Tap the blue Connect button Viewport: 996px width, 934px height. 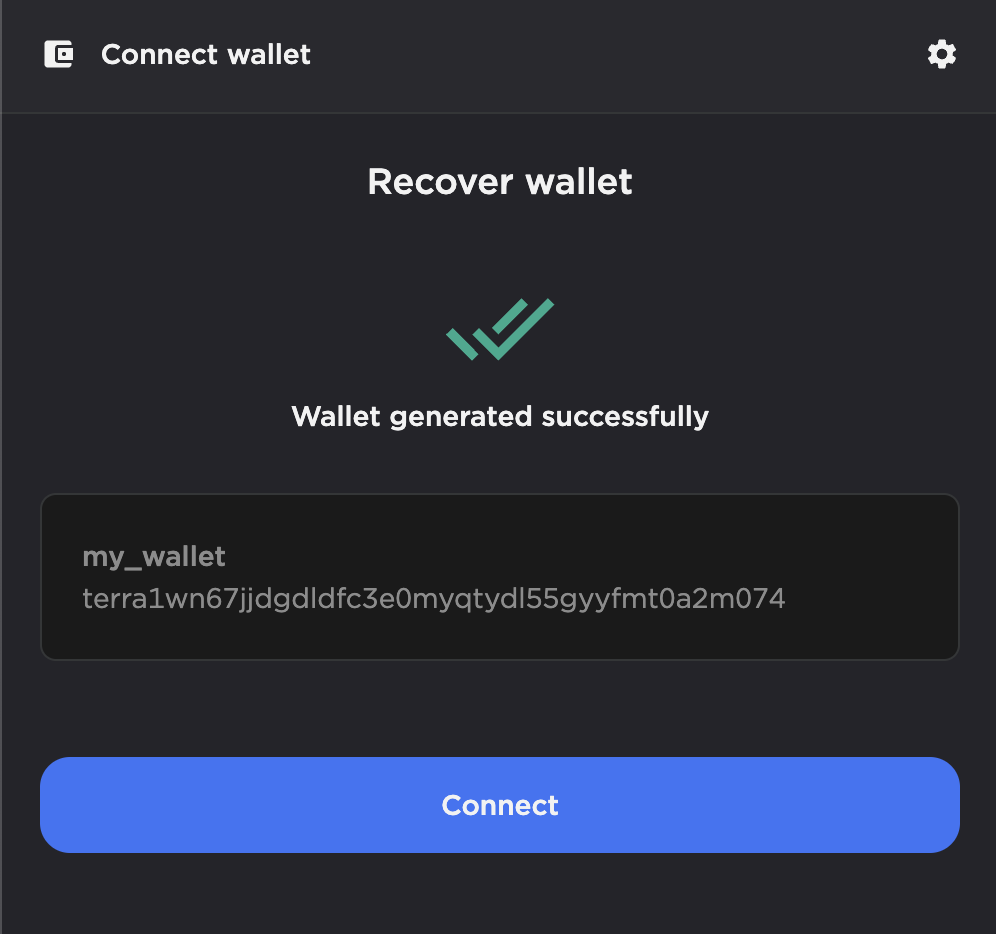(x=499, y=805)
